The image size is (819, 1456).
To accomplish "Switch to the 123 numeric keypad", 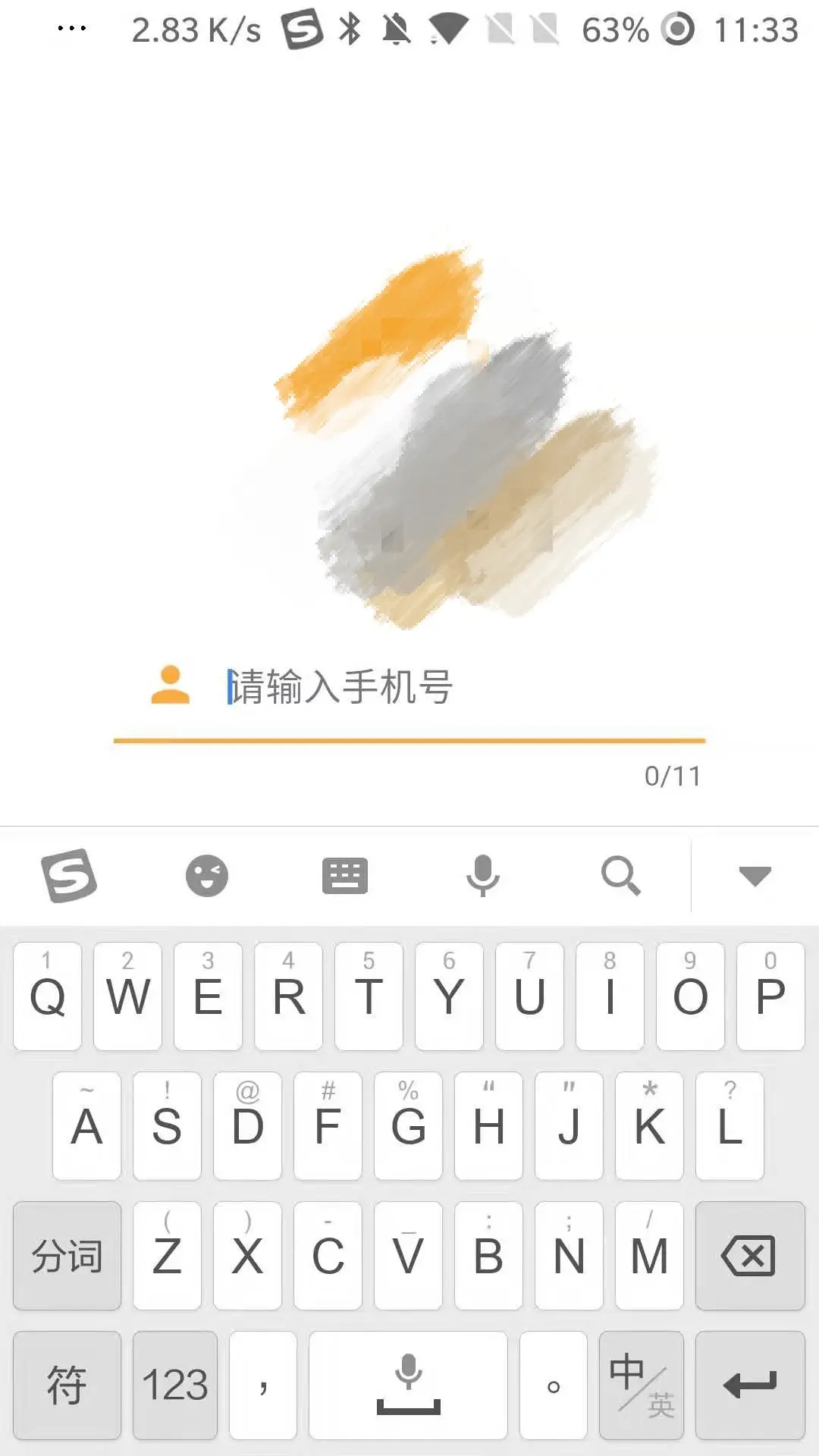I will click(x=174, y=1385).
